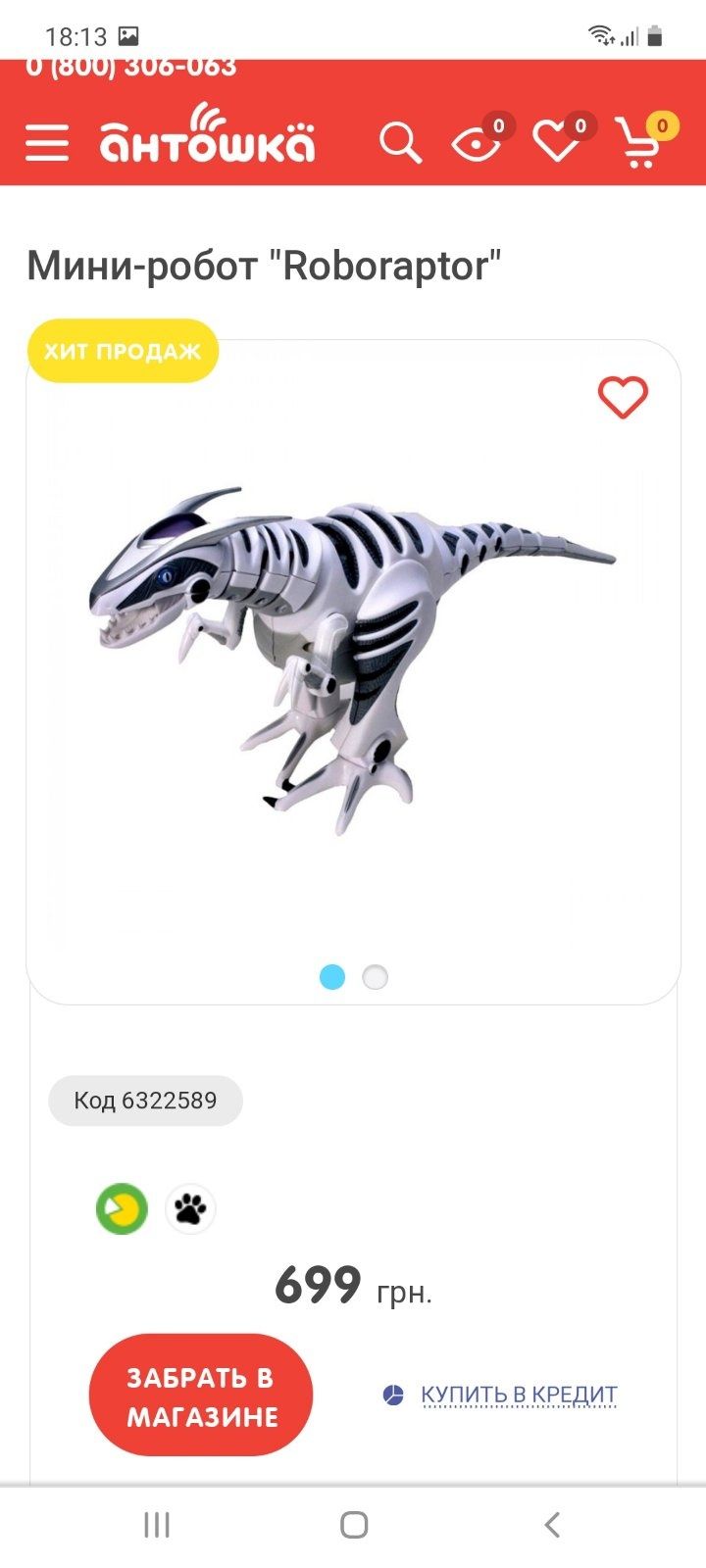This screenshot has width=706, height=1568.
Task: Open the Купить в кредит link
Action: (518, 1395)
